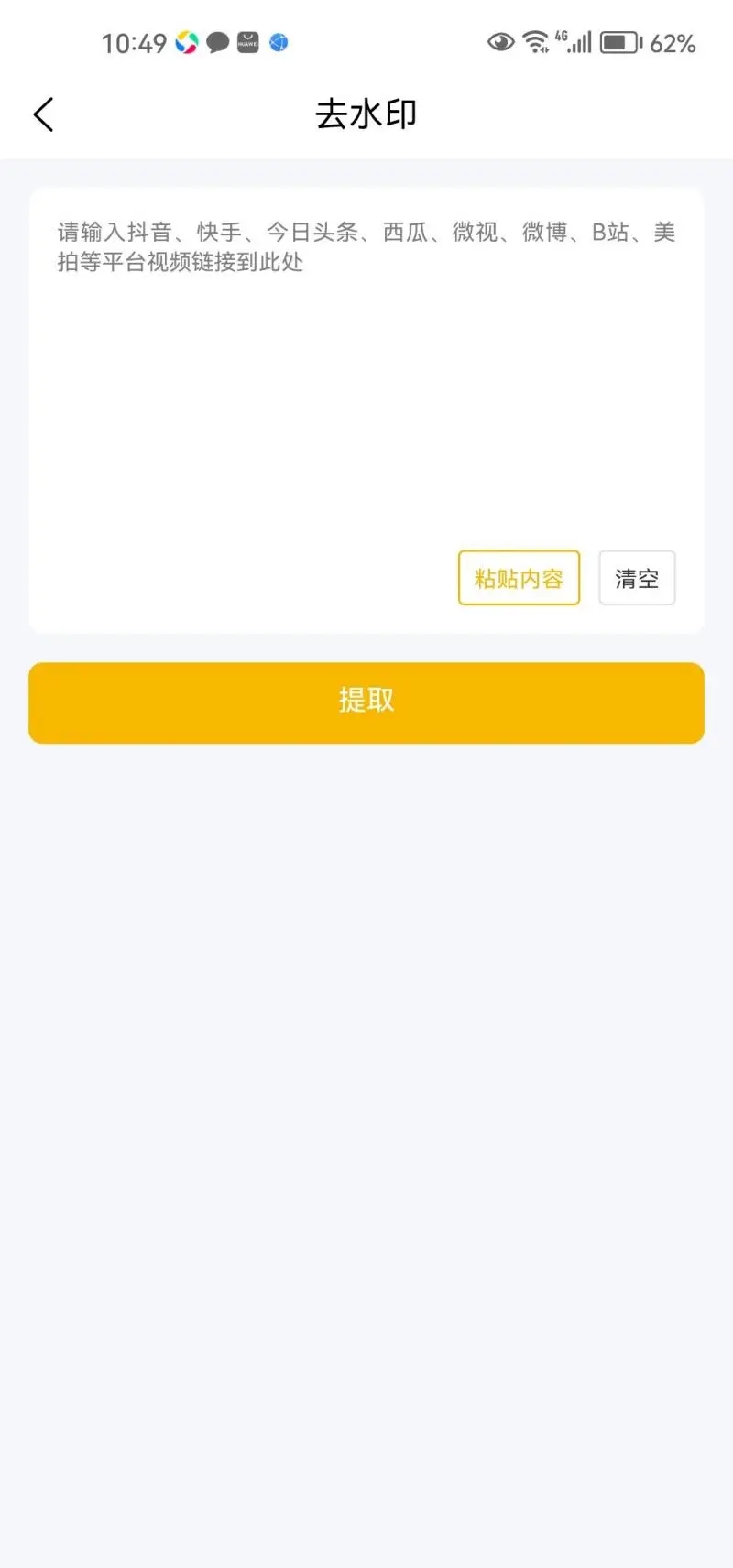733x1568 pixels.
Task: Tap the Huawei AppGallery icon in status bar
Action: (x=246, y=41)
